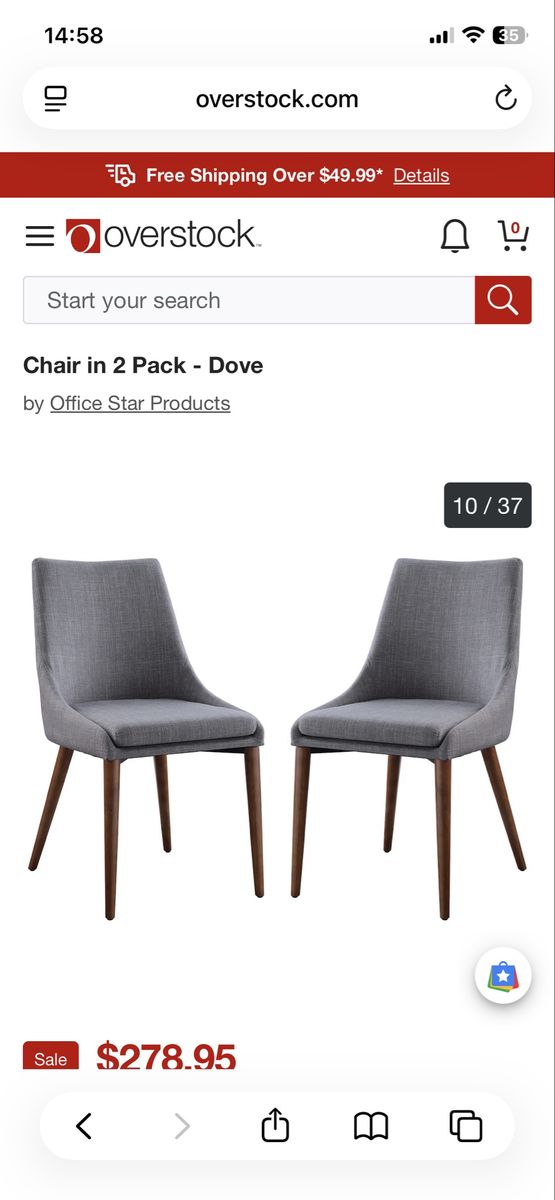The image size is (555, 1200).
Task: Open the notifications bell
Action: coord(455,236)
